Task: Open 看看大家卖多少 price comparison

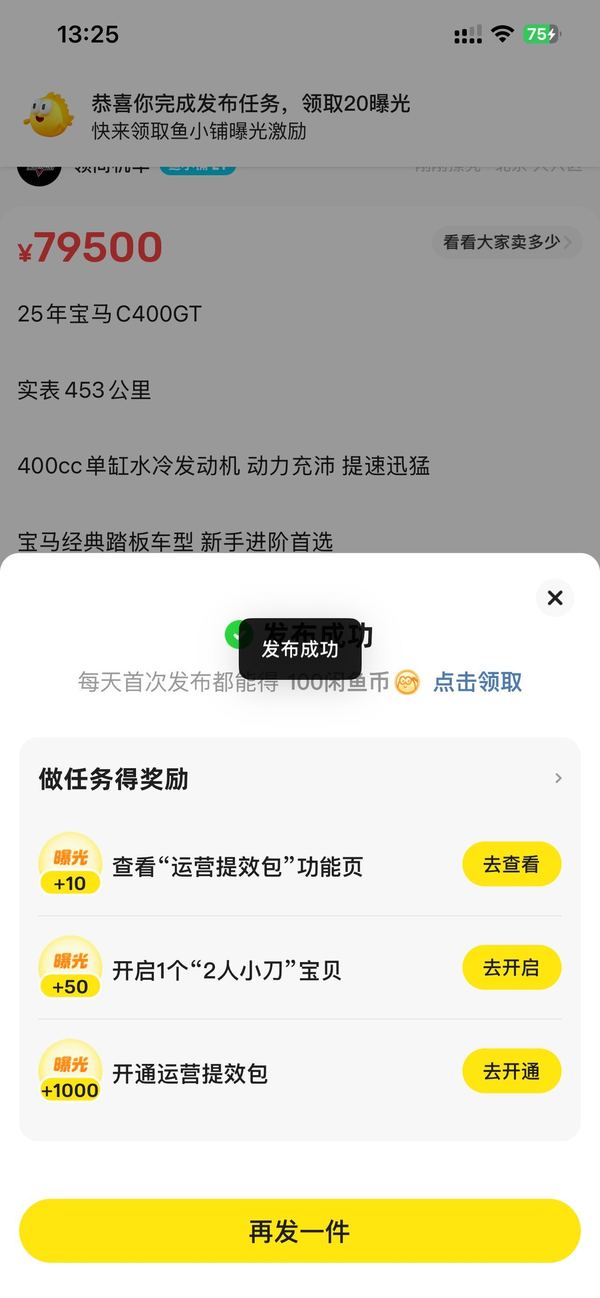Action: point(507,242)
